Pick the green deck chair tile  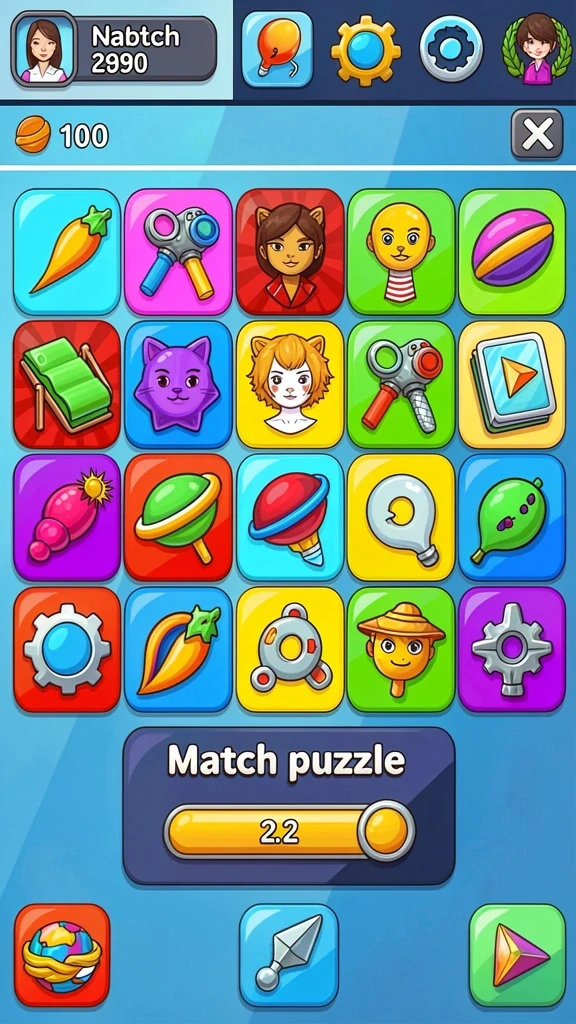click(x=67, y=384)
